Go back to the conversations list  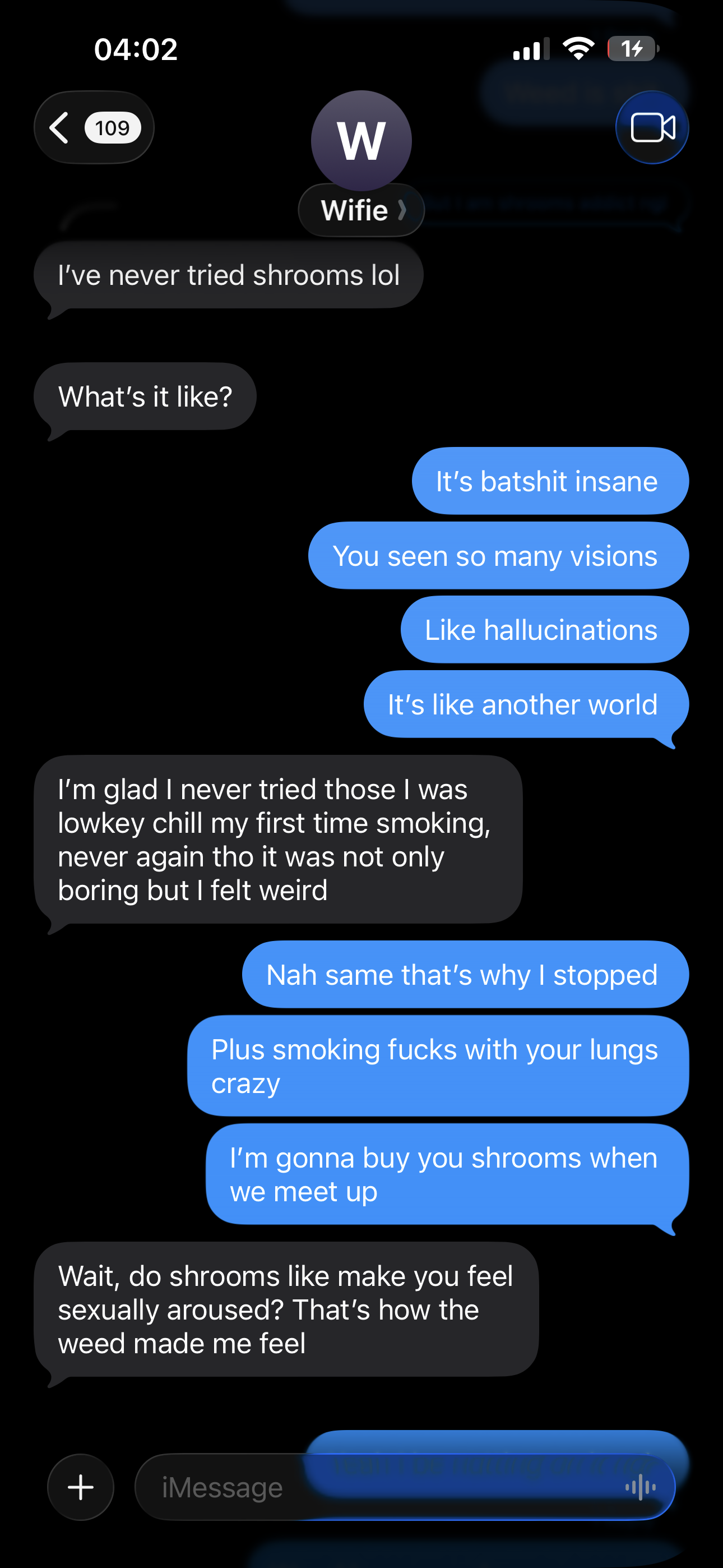click(x=92, y=128)
